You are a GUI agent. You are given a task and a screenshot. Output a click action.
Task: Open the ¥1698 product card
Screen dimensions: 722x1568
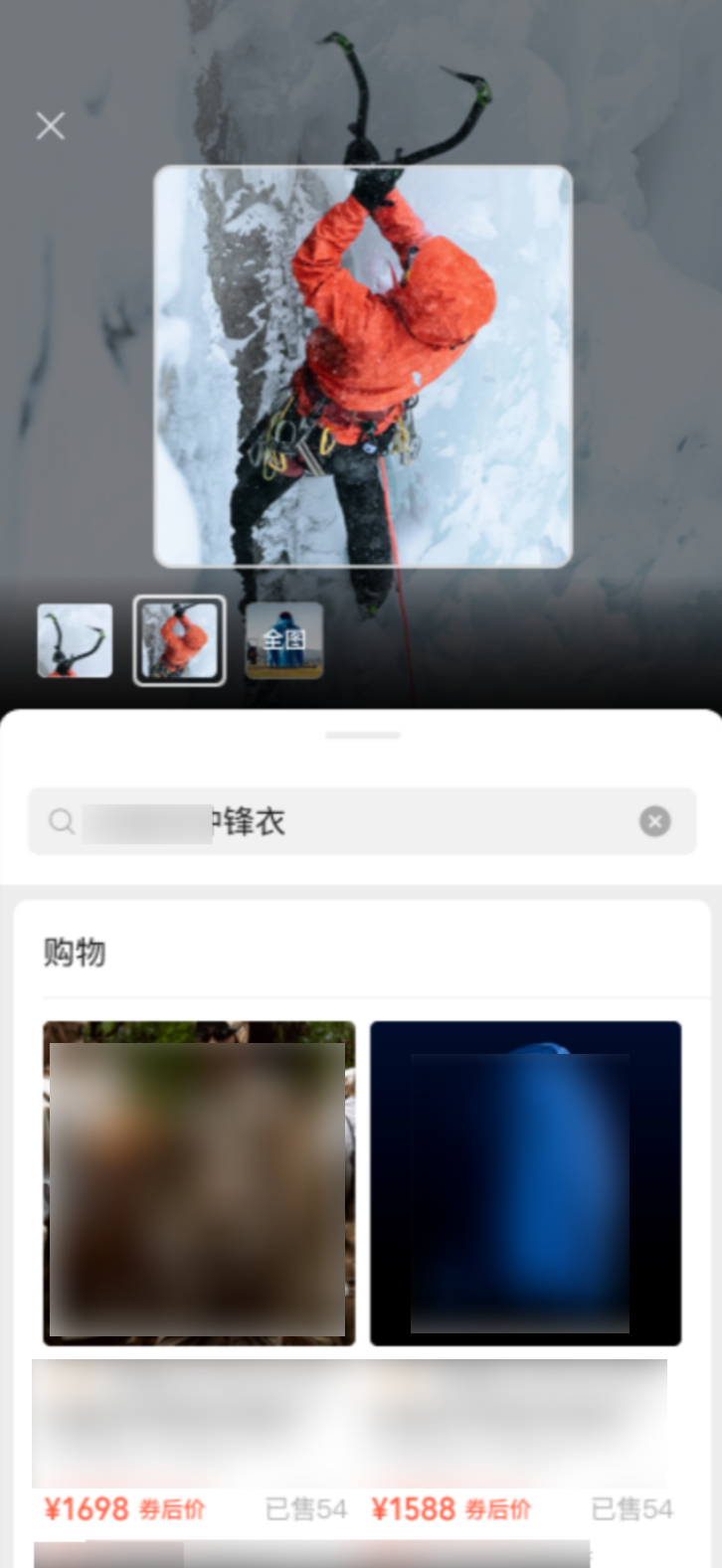(199, 1183)
